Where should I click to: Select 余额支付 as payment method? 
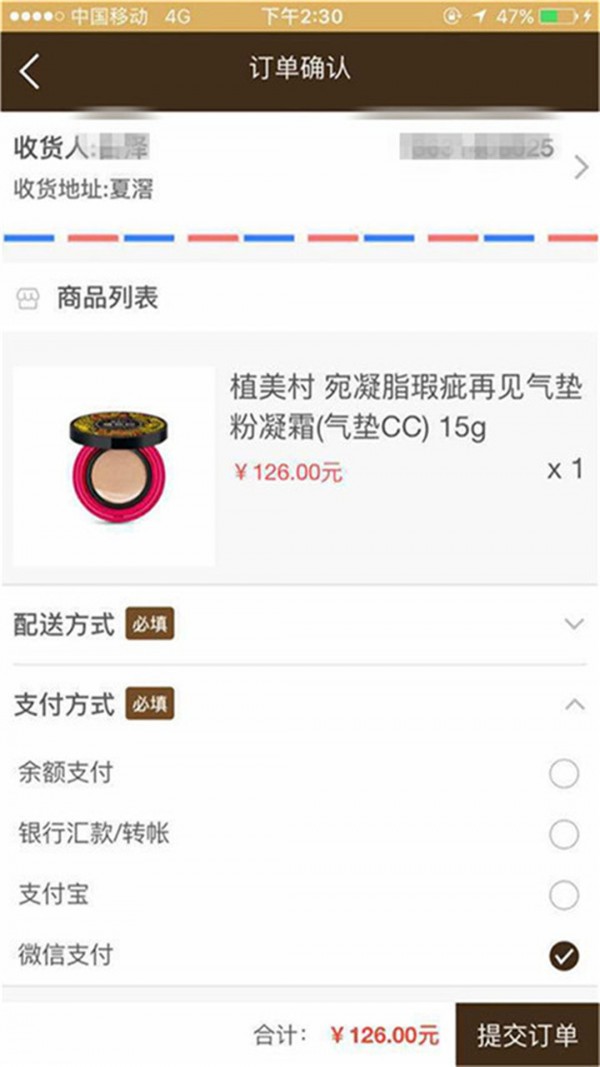pyautogui.click(x=564, y=773)
